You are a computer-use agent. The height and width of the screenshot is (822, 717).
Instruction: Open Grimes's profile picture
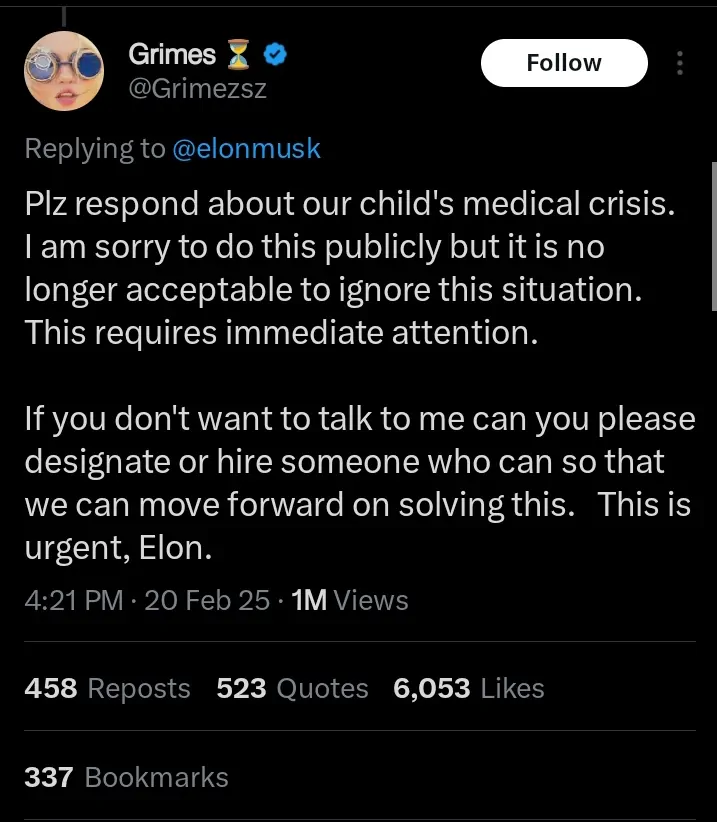(x=63, y=70)
